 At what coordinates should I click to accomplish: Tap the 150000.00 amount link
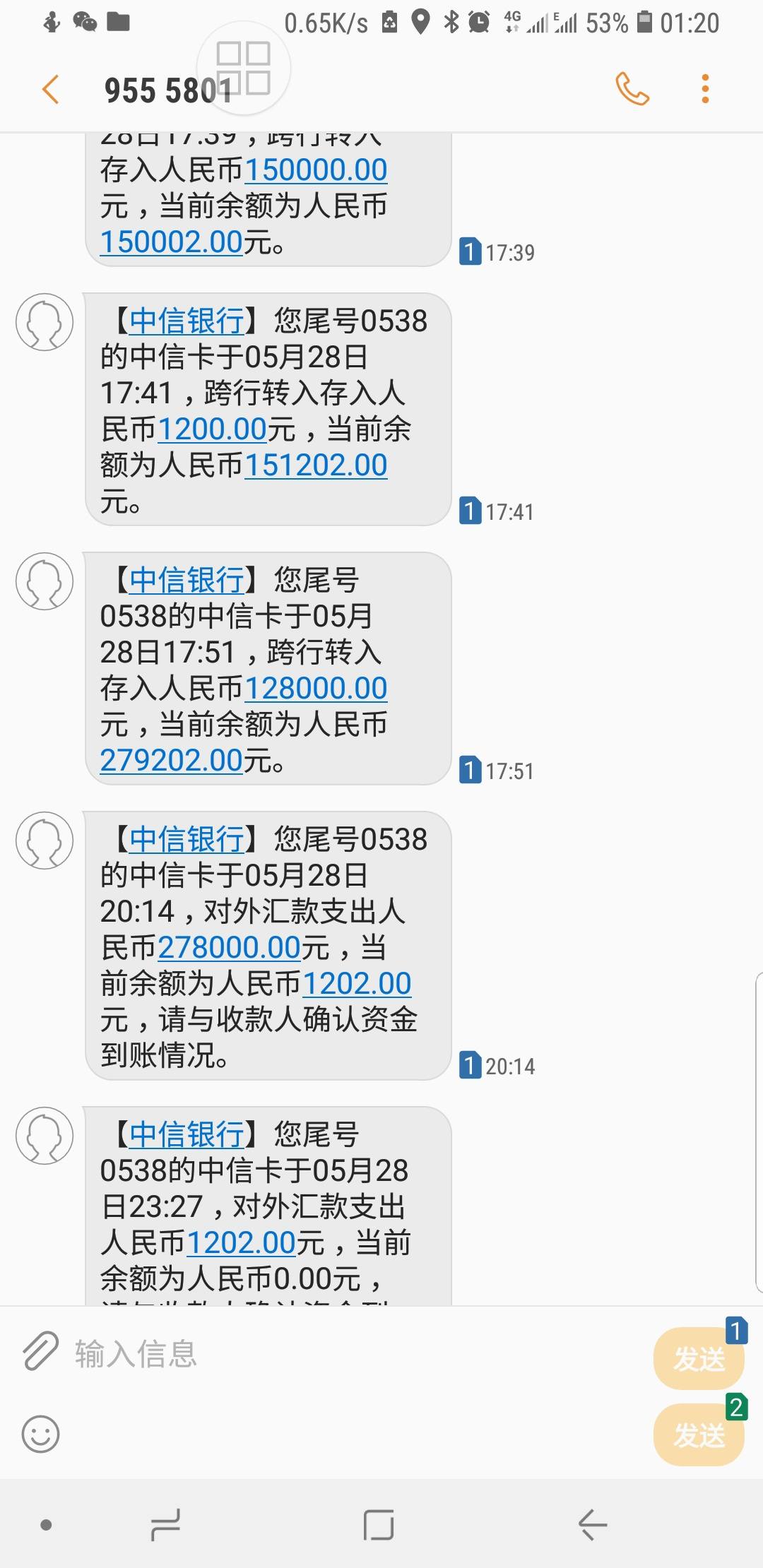click(x=316, y=170)
